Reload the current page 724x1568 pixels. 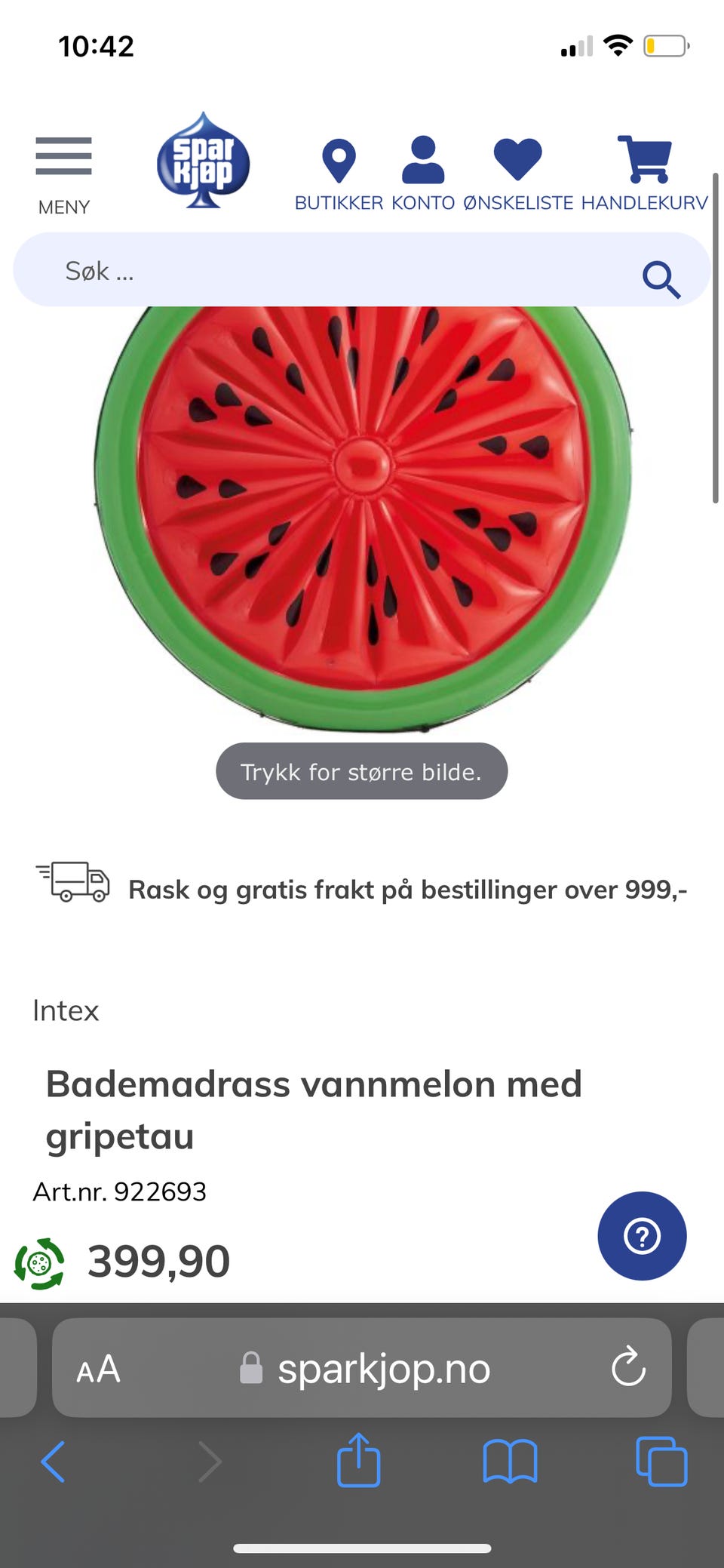tap(628, 1367)
